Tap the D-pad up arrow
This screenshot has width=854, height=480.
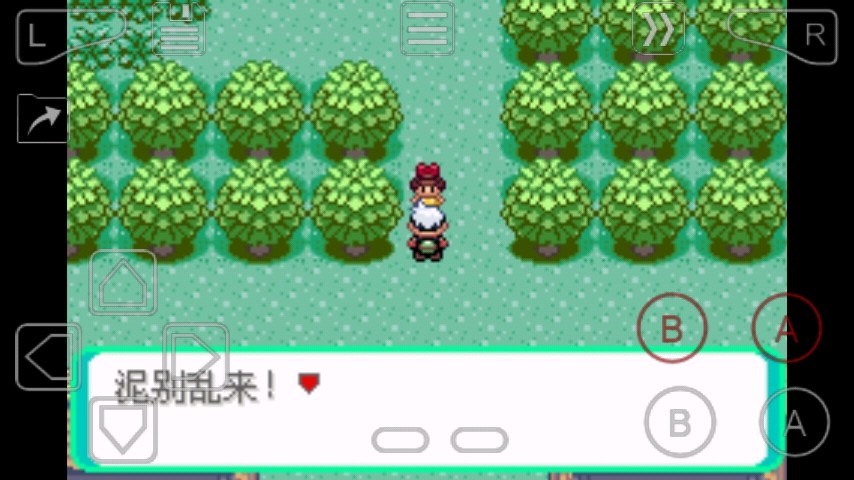[123, 284]
